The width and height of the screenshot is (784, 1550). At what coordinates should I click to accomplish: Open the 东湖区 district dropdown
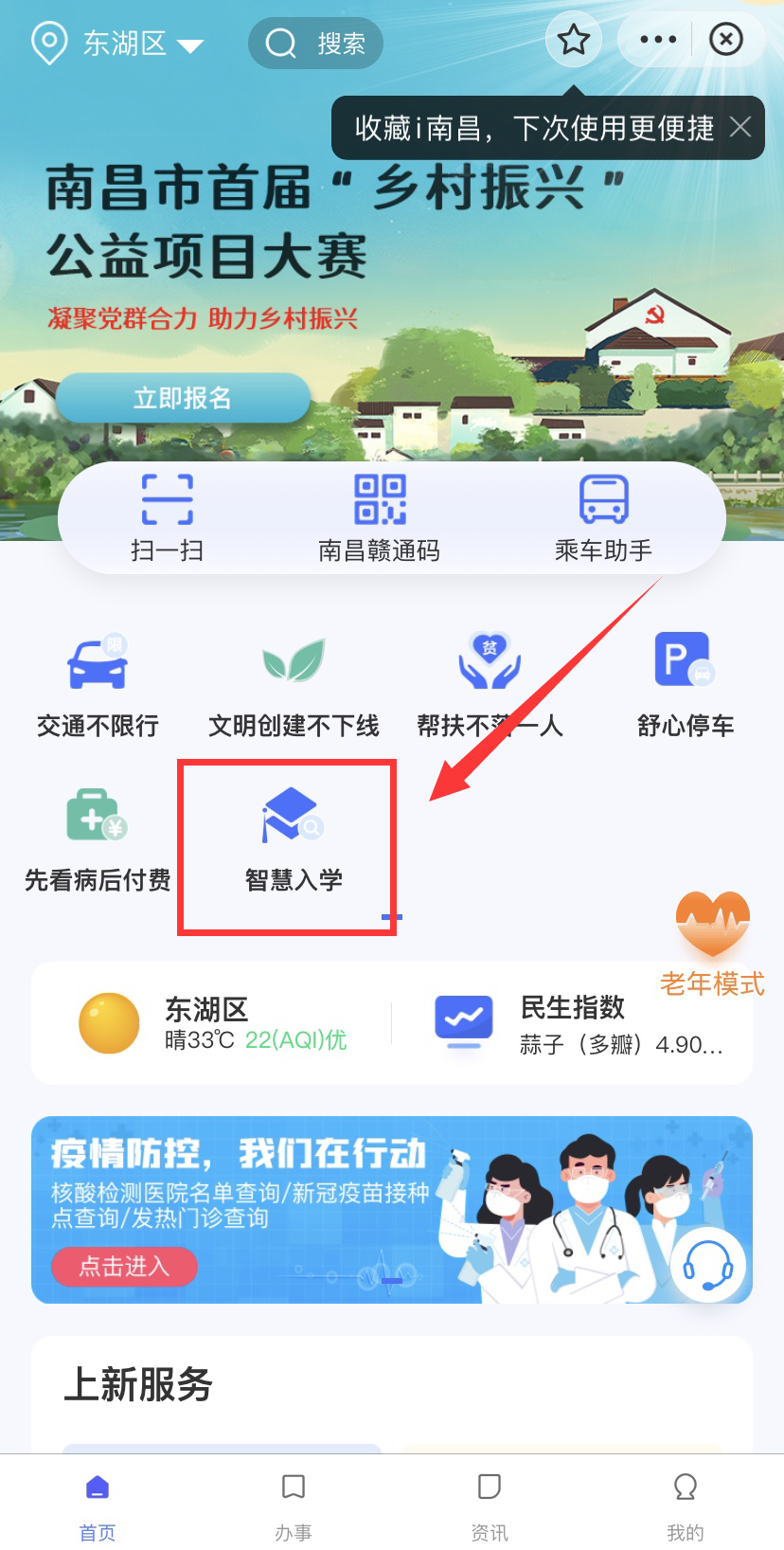pos(117,44)
